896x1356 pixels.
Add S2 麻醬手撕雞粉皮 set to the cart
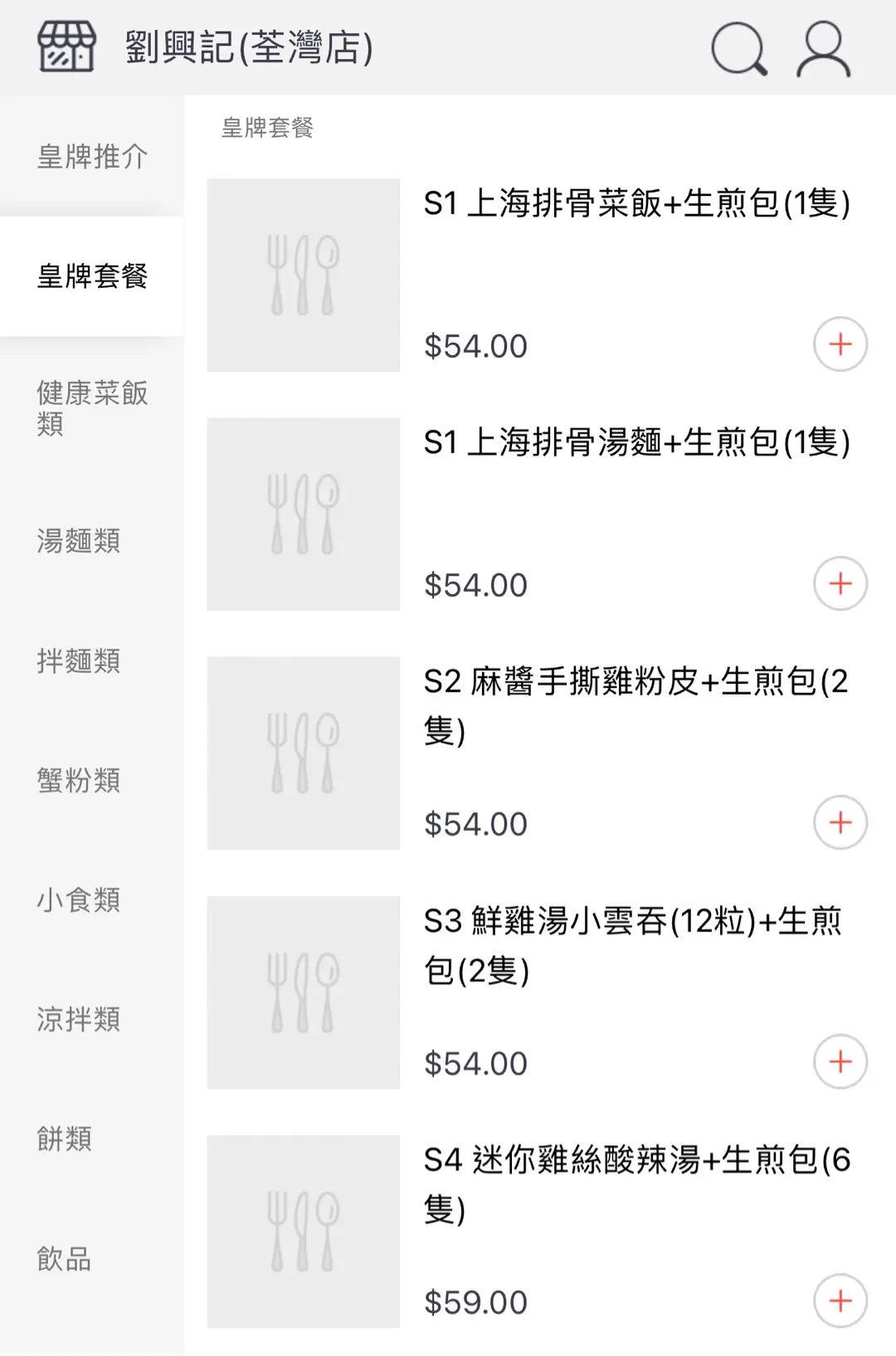click(x=840, y=822)
